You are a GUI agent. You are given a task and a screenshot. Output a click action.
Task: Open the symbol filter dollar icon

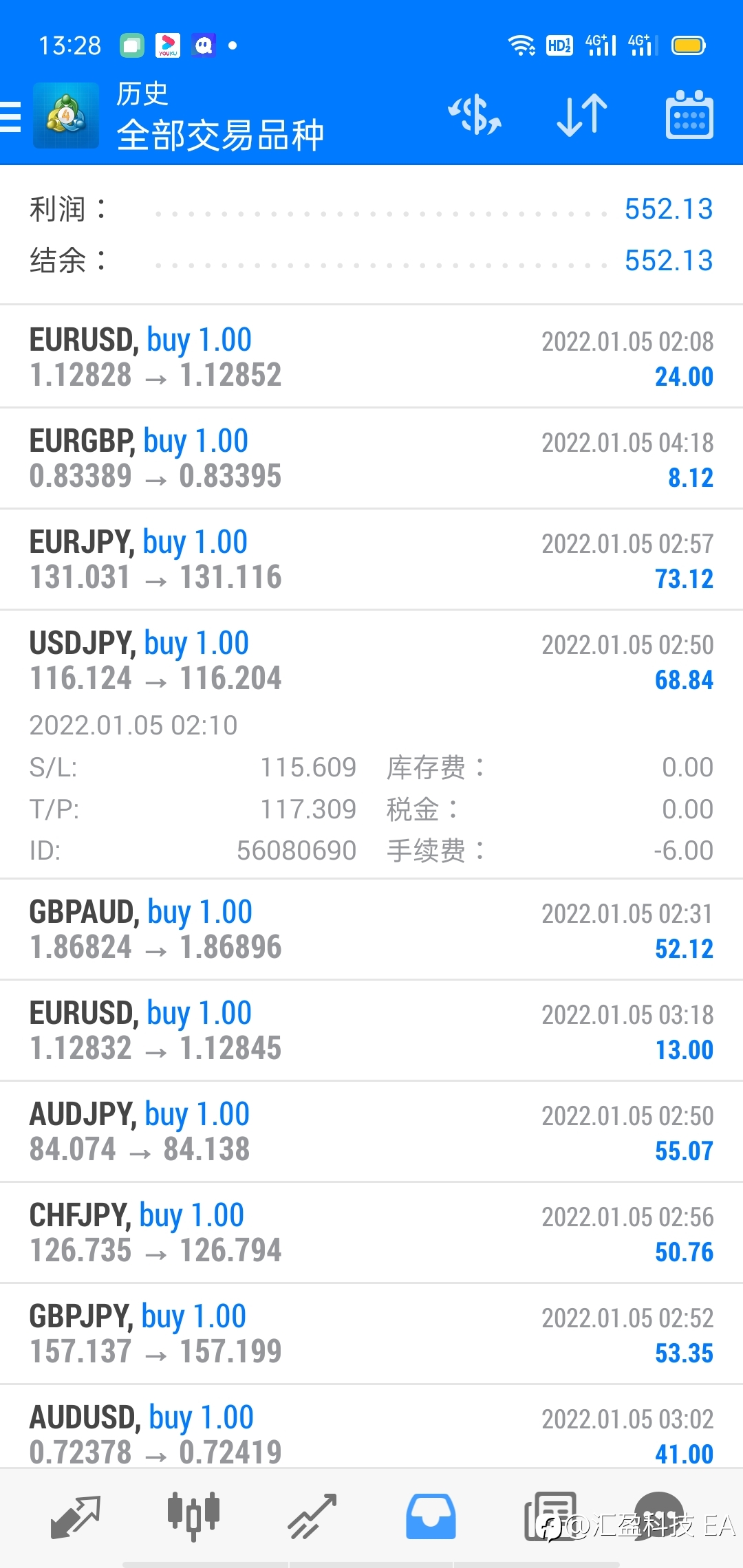(475, 115)
